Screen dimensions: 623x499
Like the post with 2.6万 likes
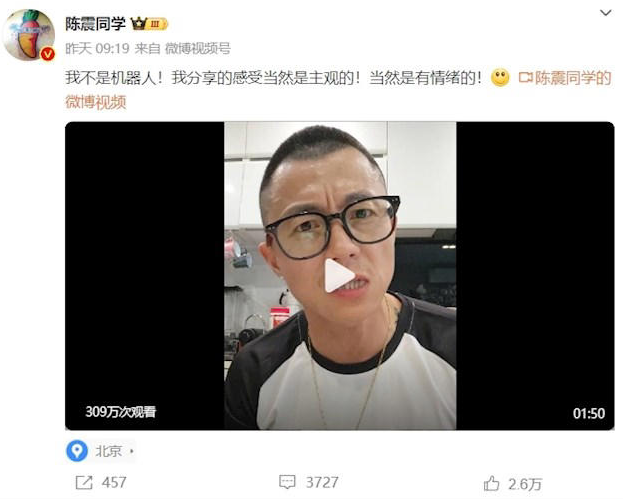point(512,483)
